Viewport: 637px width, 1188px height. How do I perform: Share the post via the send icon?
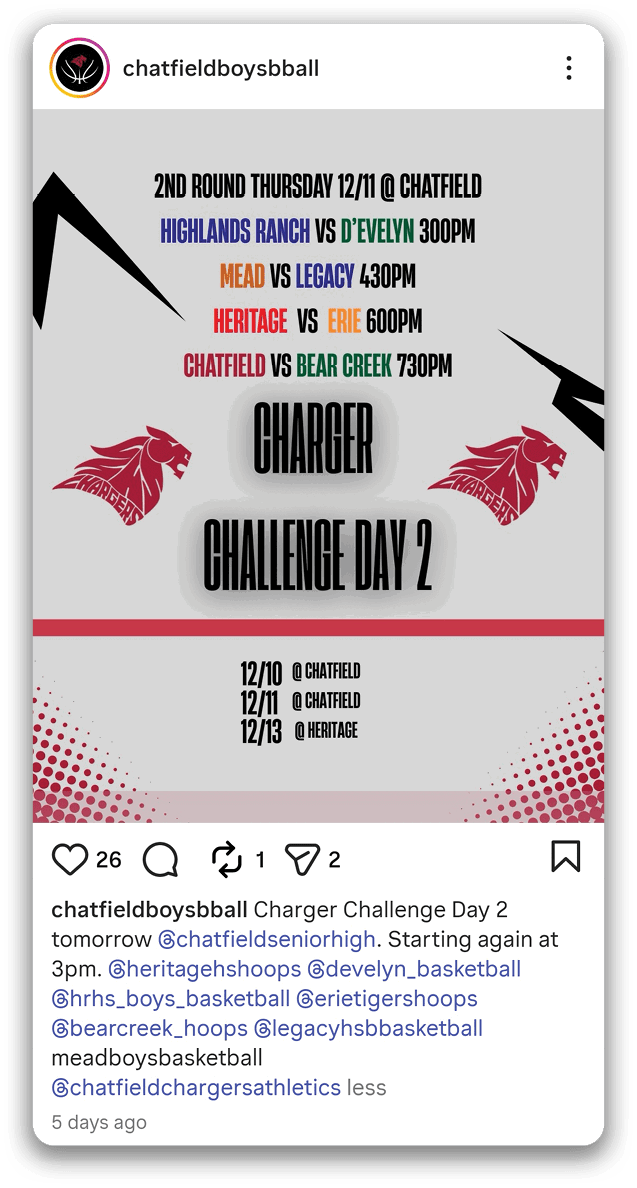301,859
